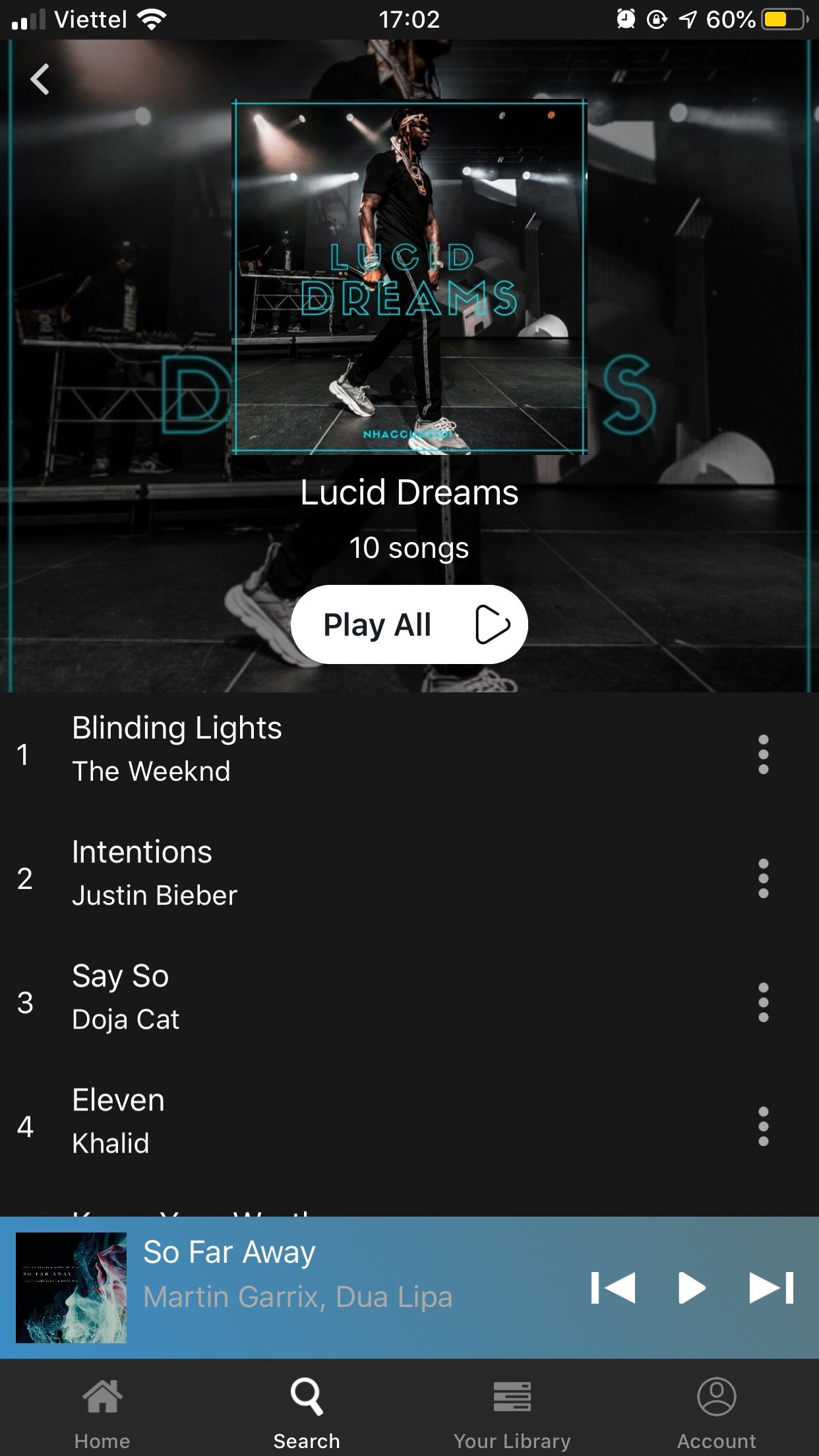Play Say So by Doja Cat
This screenshot has height=1456, width=819.
pyautogui.click(x=125, y=997)
